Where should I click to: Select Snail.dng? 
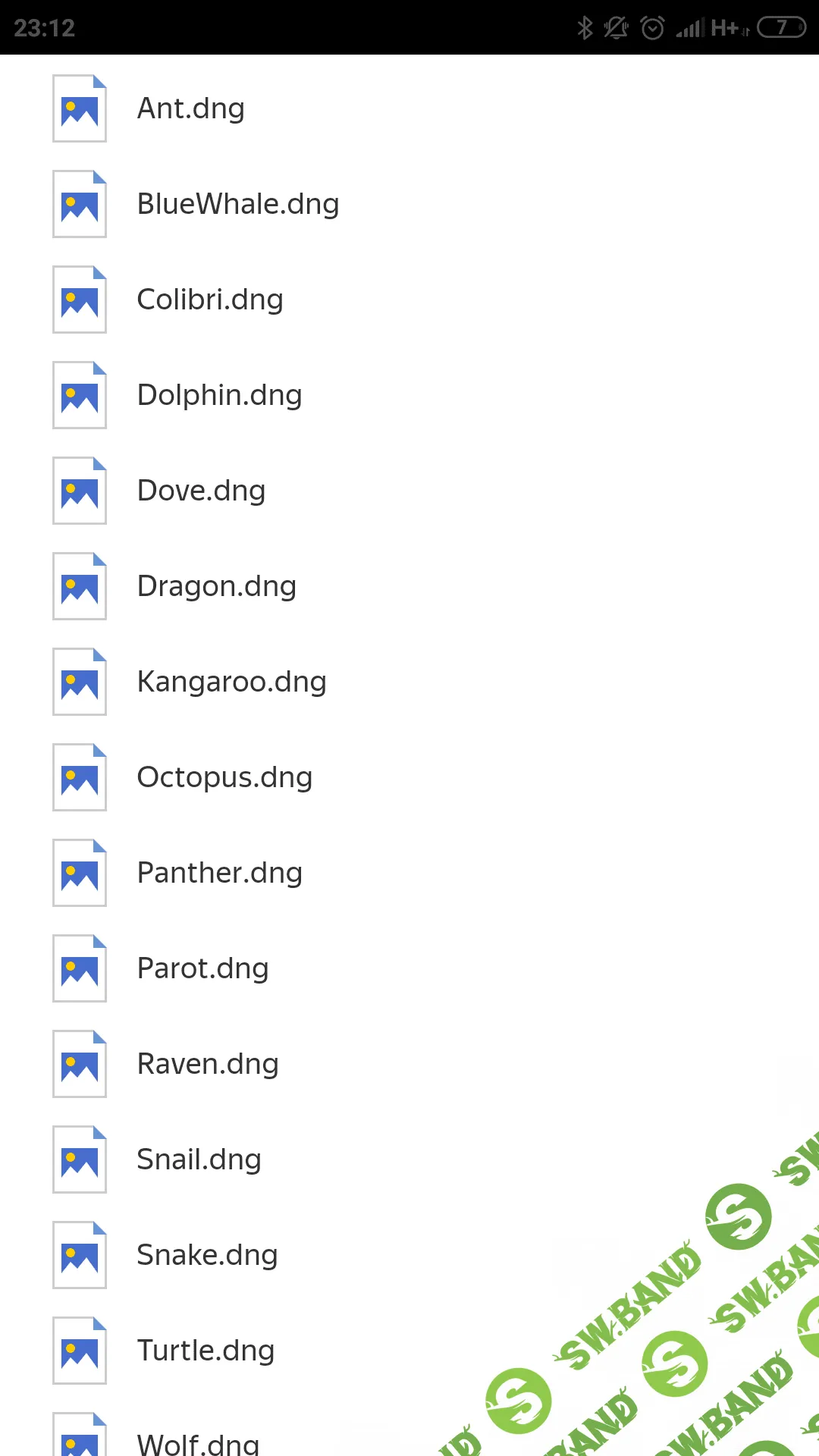(x=199, y=1160)
